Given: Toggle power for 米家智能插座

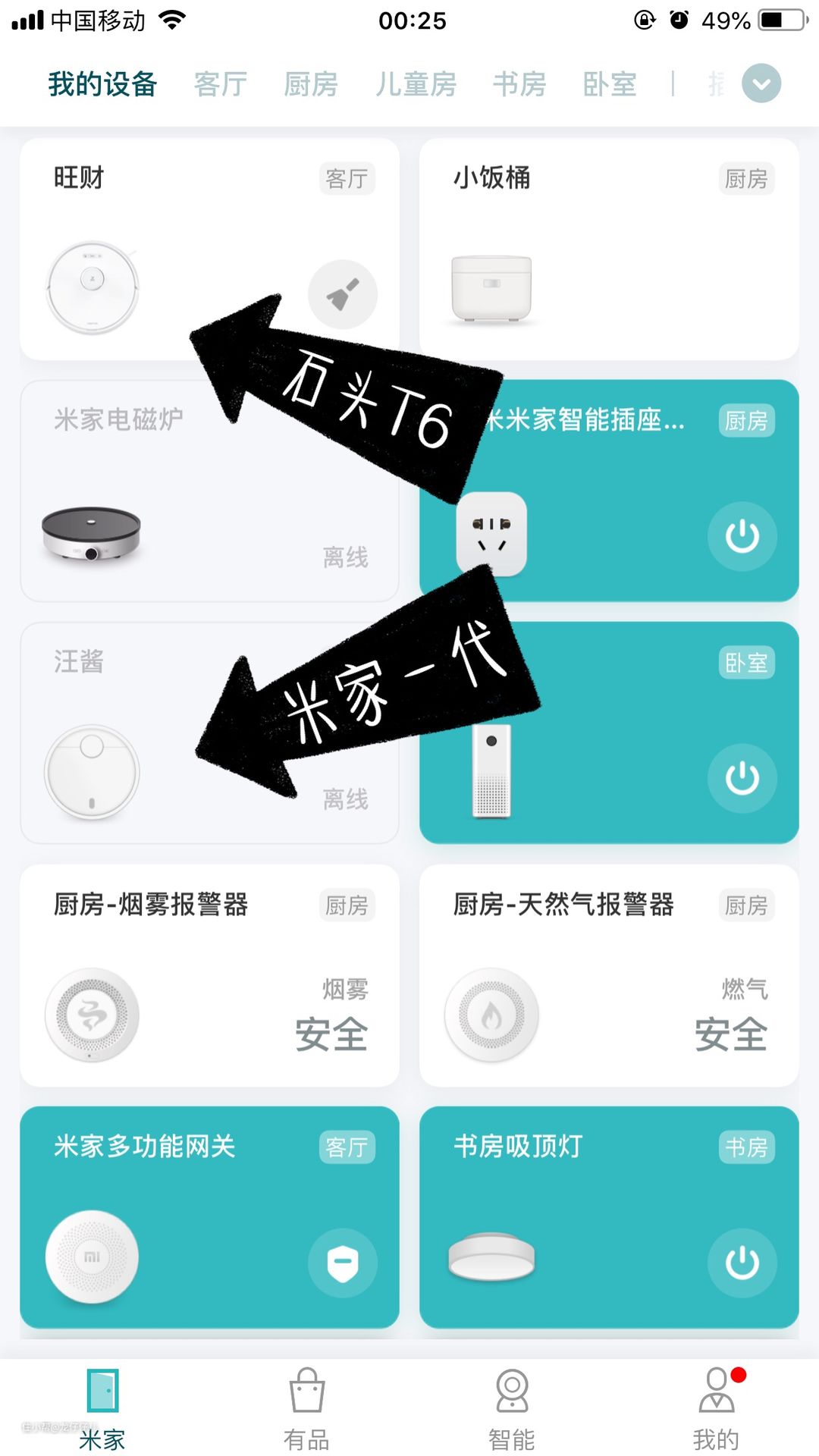Looking at the screenshot, I should pos(742,536).
